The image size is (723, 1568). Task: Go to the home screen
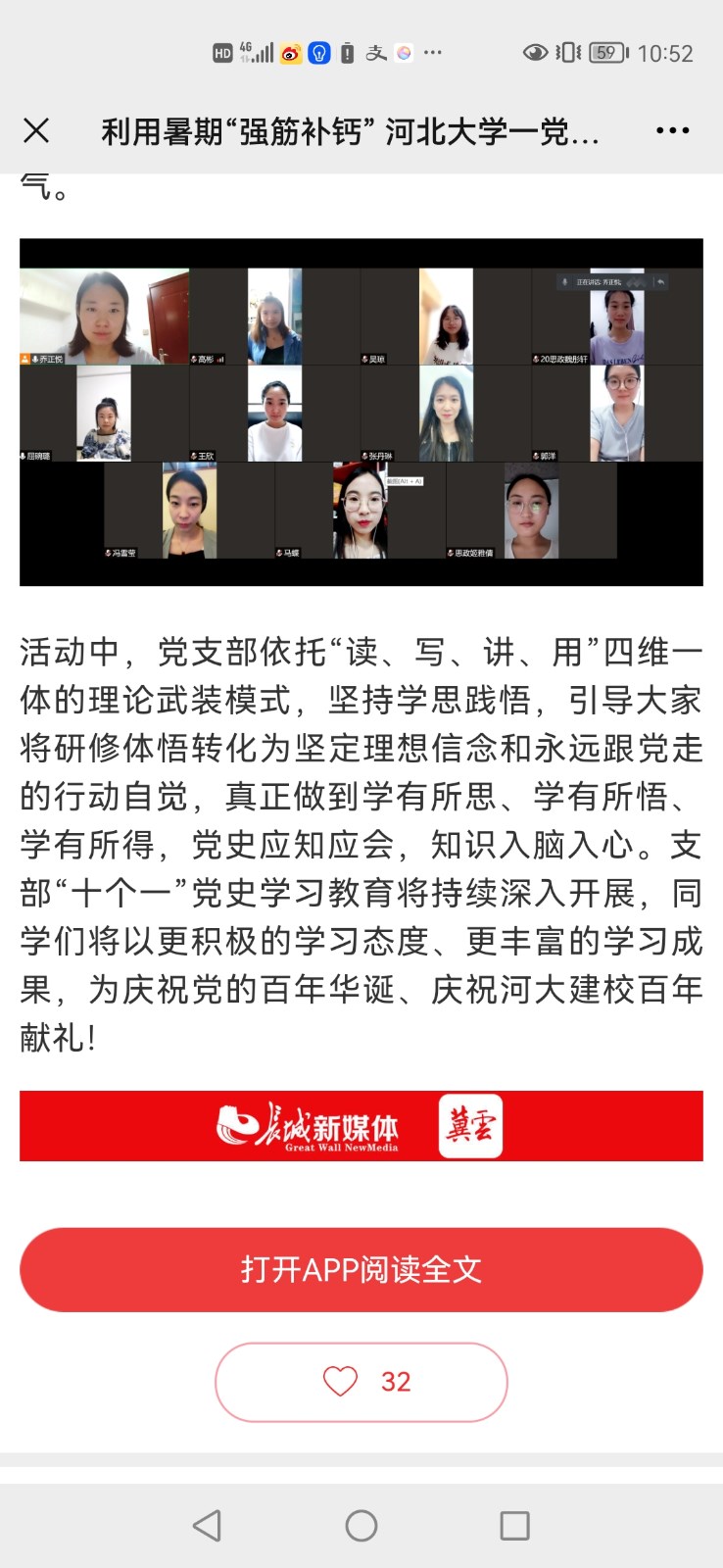point(361,1525)
